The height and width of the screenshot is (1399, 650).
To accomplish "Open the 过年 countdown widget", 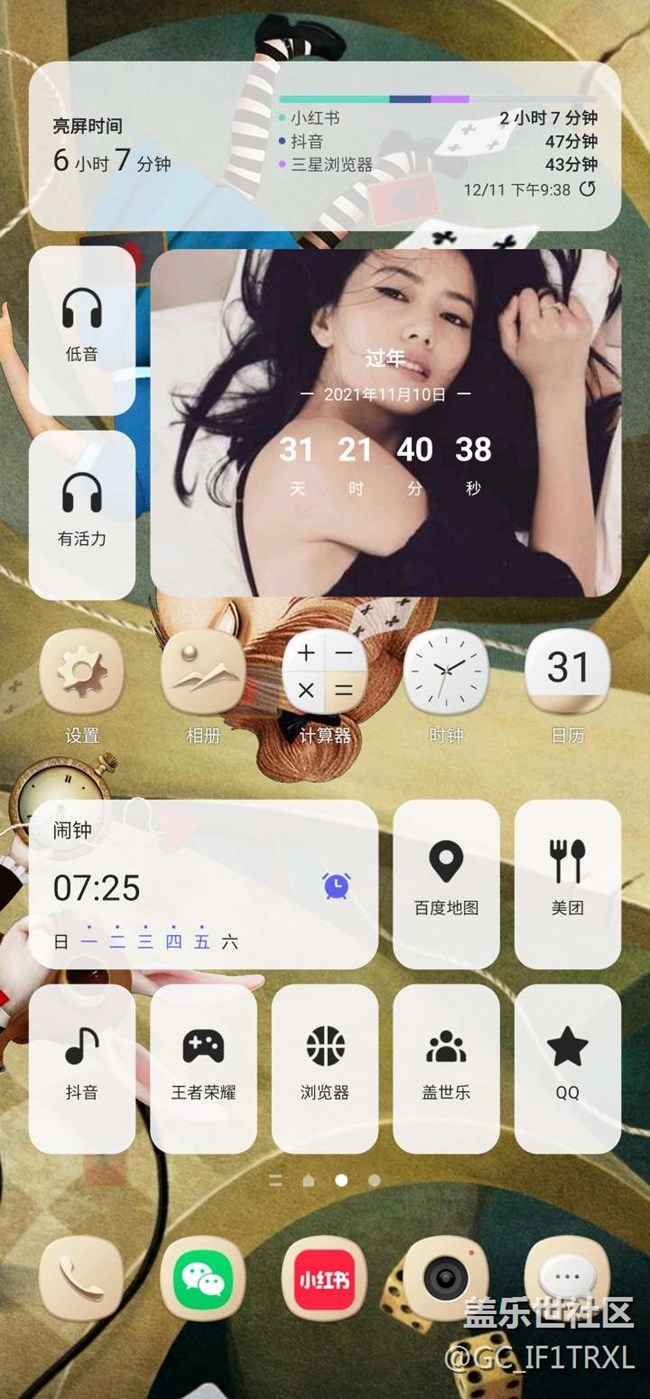I will [385, 422].
